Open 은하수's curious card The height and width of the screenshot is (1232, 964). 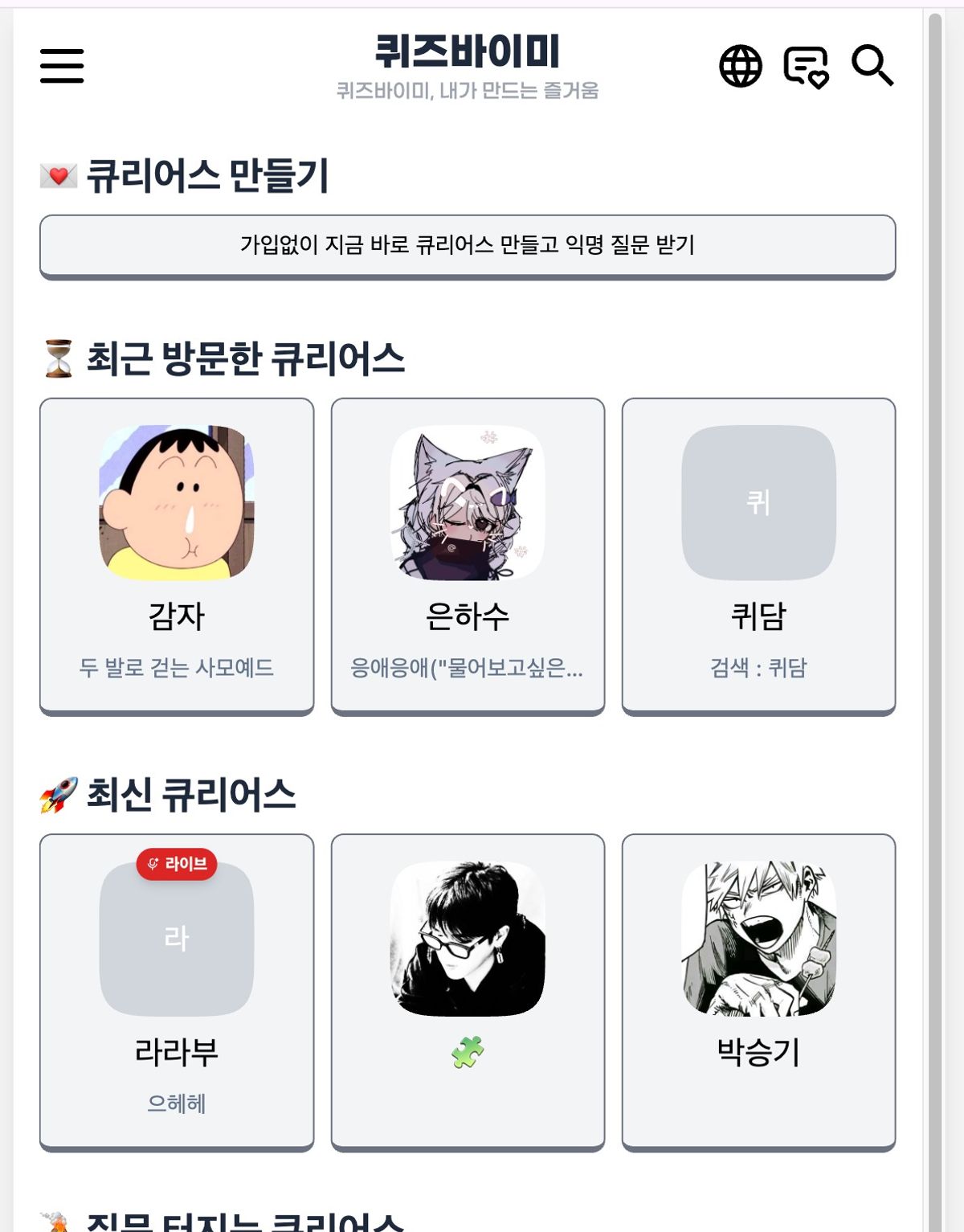tap(468, 555)
